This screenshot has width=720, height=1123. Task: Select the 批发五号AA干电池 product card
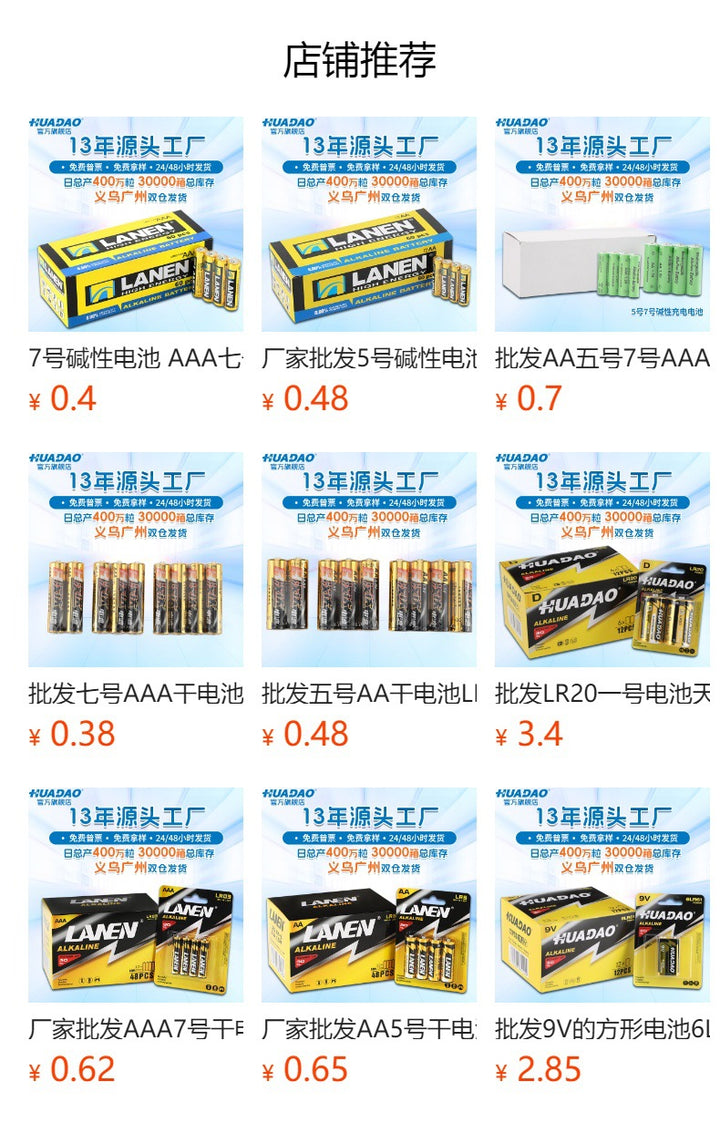pyautogui.click(x=369, y=560)
